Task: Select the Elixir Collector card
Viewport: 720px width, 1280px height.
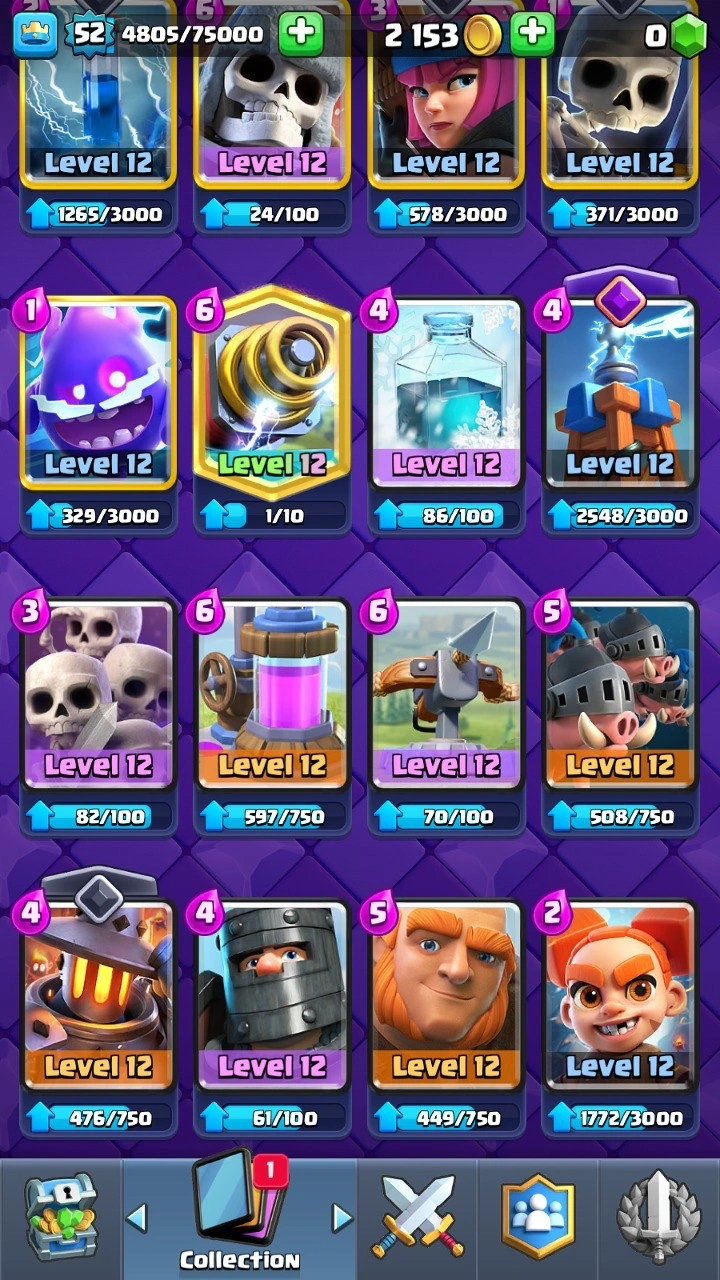Action: point(272,697)
